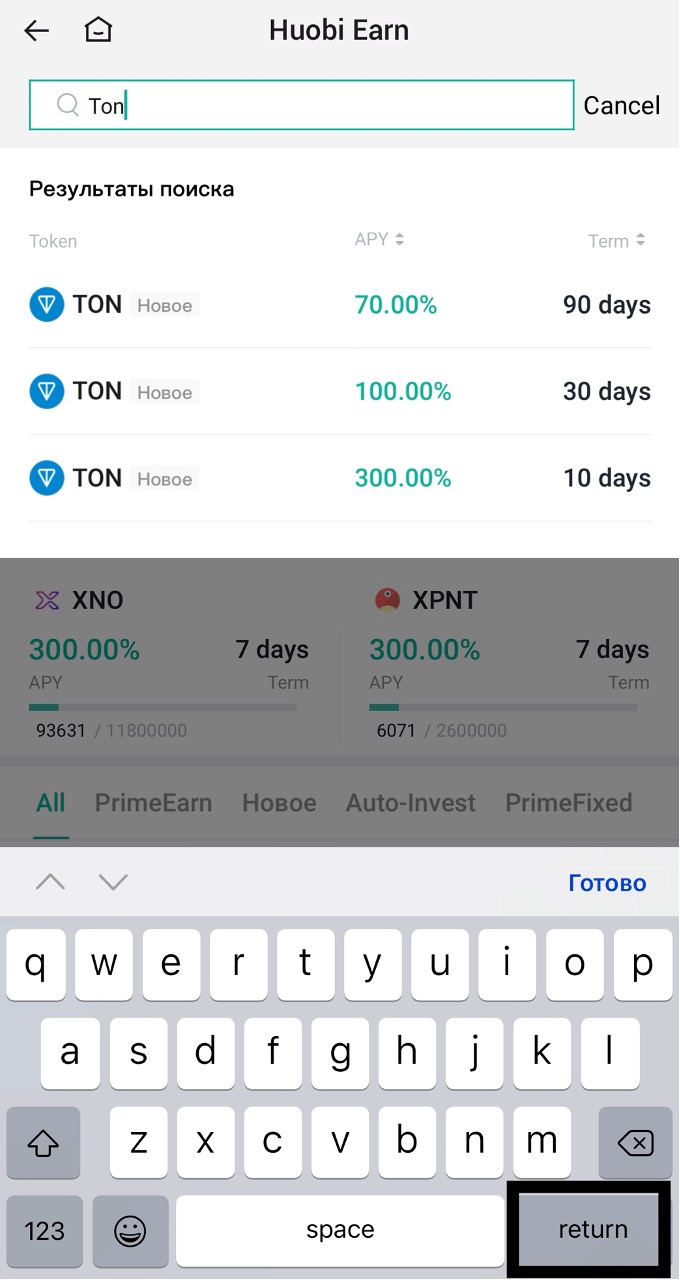Open TON 30 days offer
The image size is (680, 1280).
coord(340,391)
